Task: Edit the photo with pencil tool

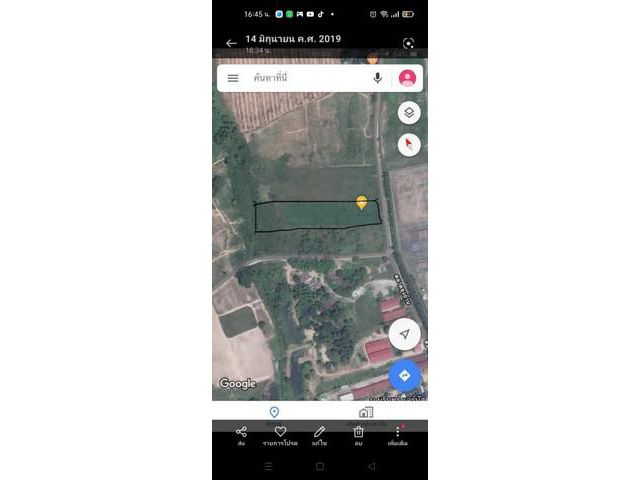Action: (x=319, y=433)
